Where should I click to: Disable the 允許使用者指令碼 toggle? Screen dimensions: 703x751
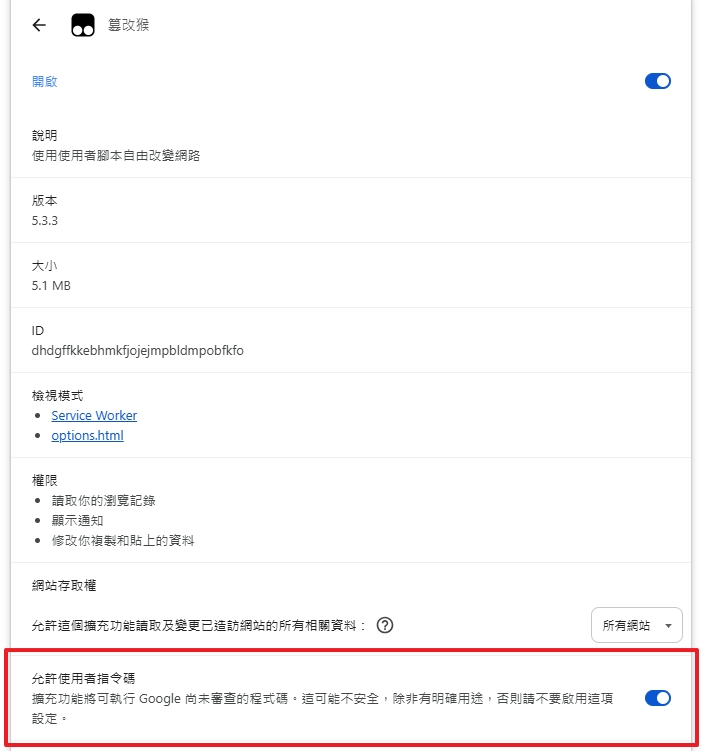click(657, 698)
